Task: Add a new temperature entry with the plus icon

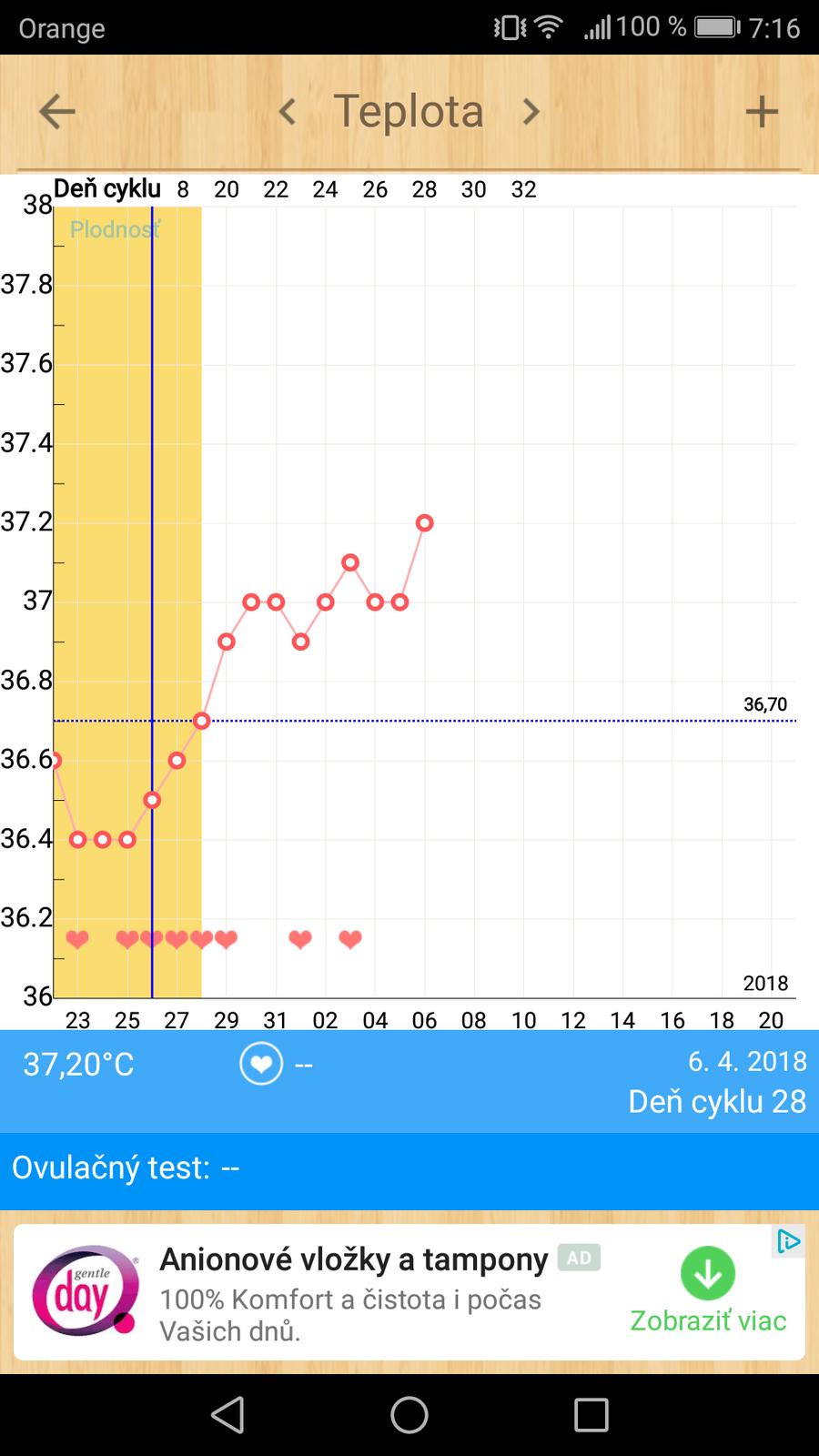Action: point(762,112)
